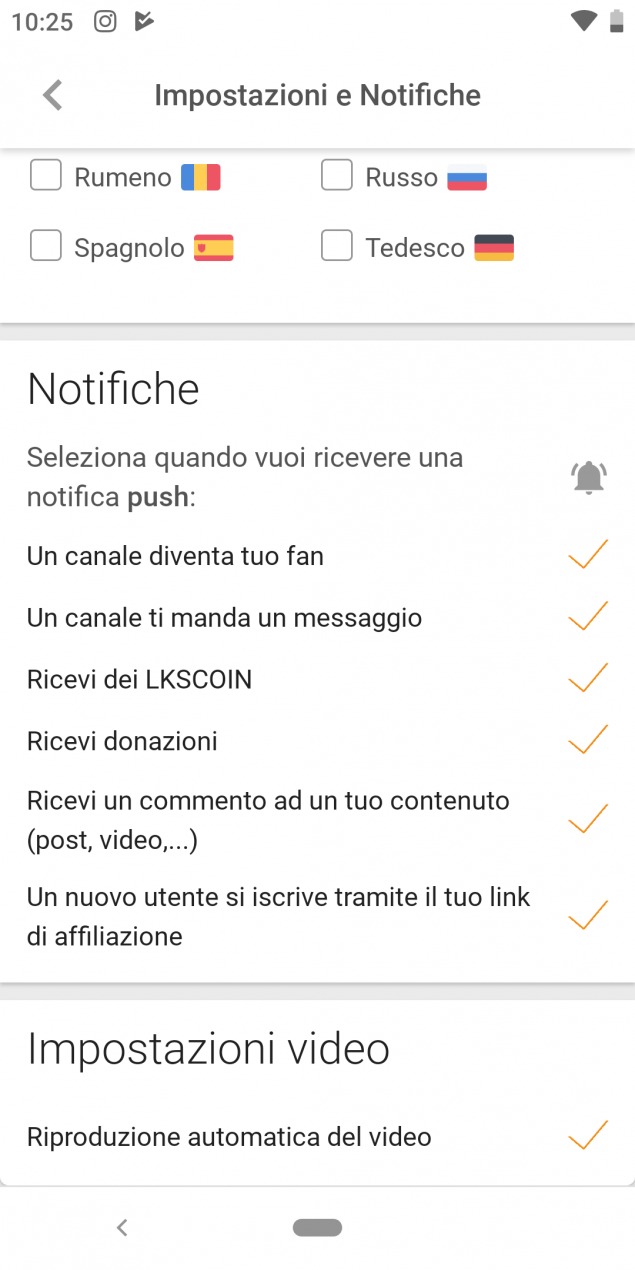Tap the push notifications bell icon
The width and height of the screenshot is (635, 1270).
589,477
